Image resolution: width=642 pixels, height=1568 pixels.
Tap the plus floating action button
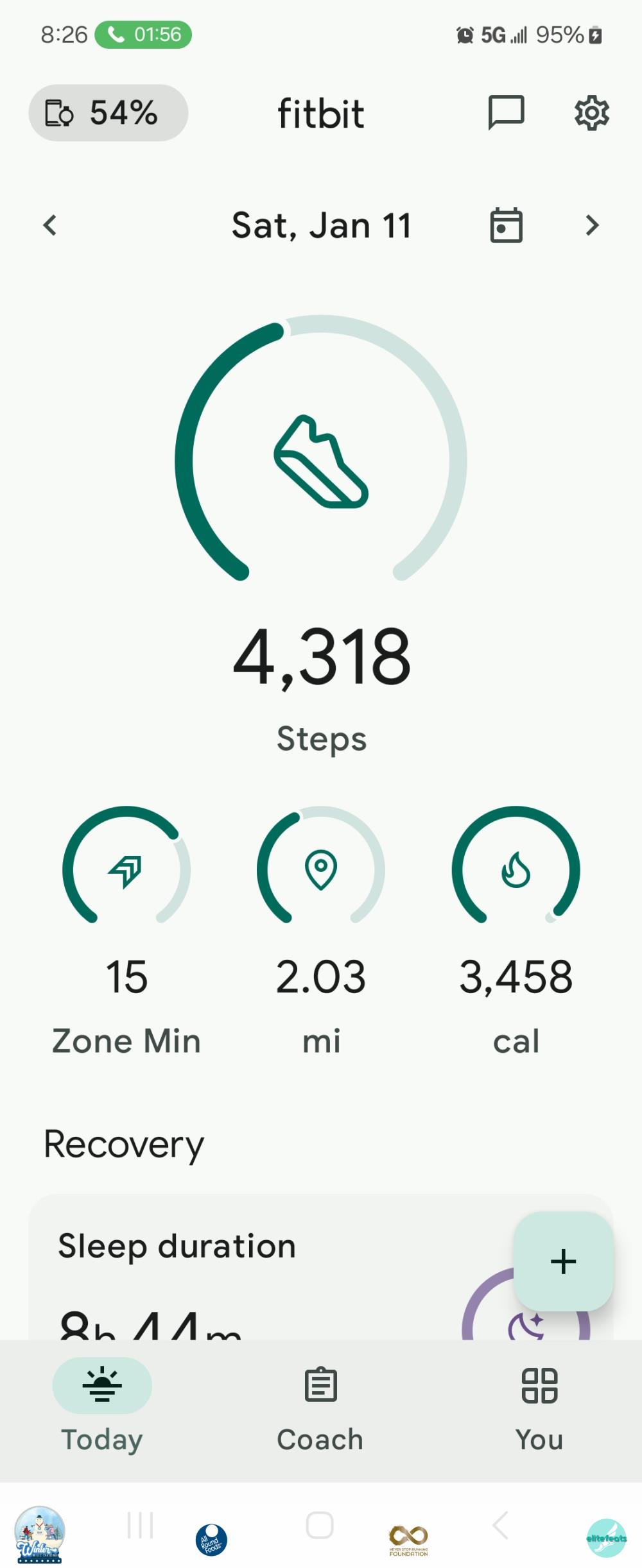[x=563, y=1261]
